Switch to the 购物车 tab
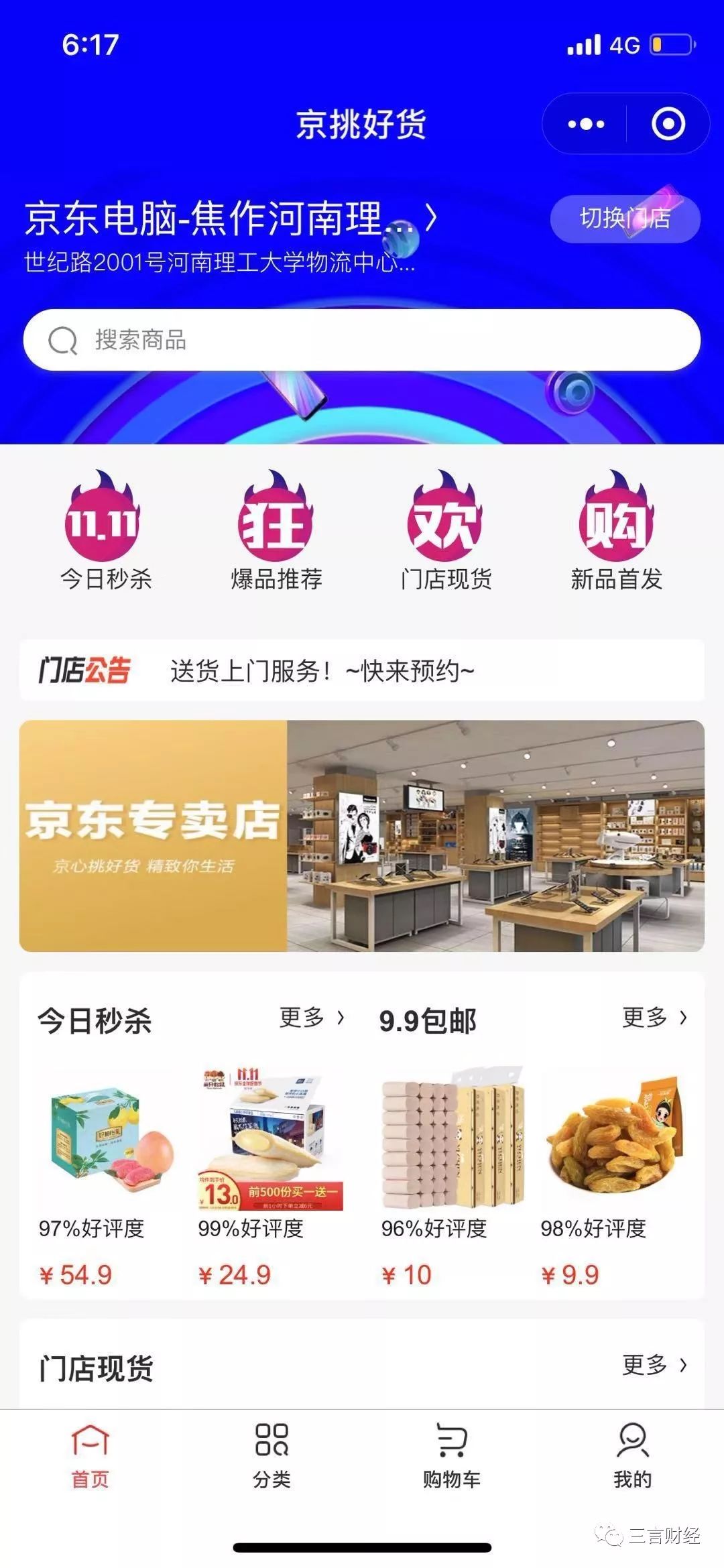 [452, 1455]
